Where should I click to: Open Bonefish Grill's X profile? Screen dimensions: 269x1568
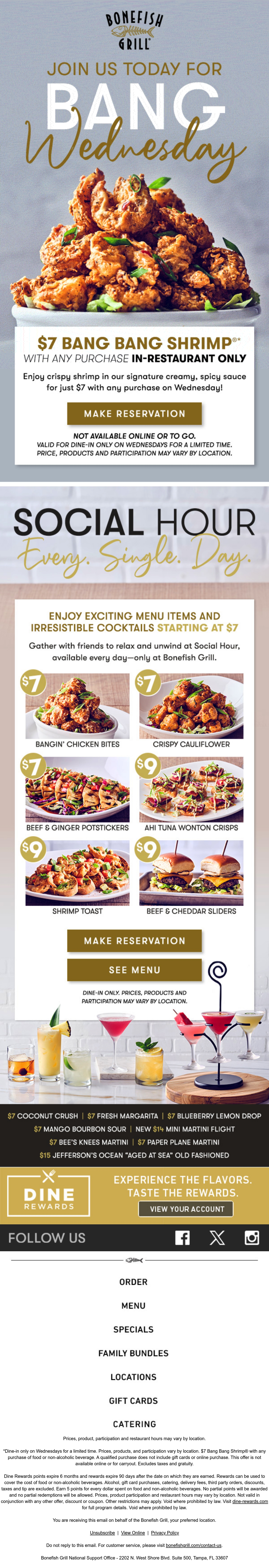[217, 1238]
